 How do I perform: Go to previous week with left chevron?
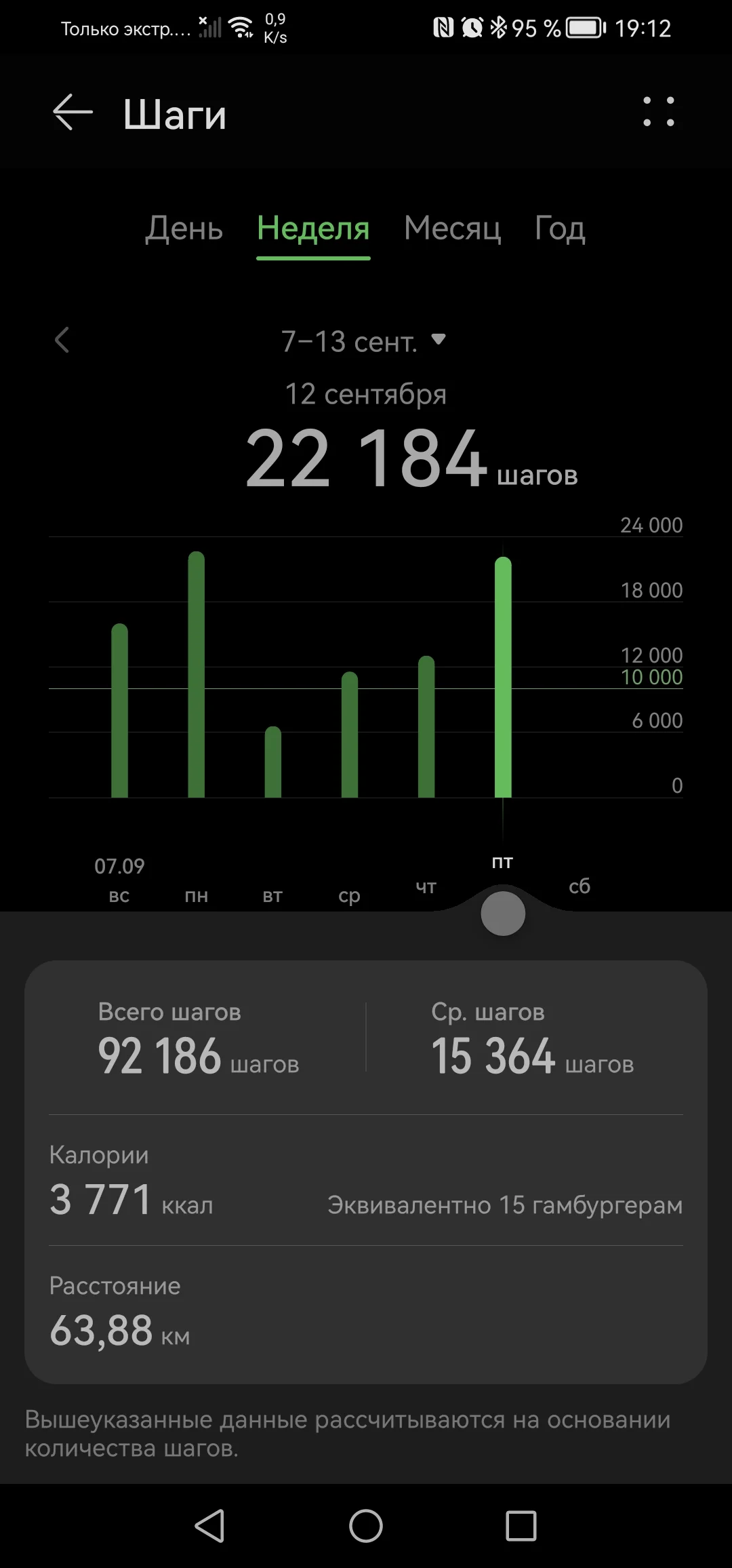62,341
